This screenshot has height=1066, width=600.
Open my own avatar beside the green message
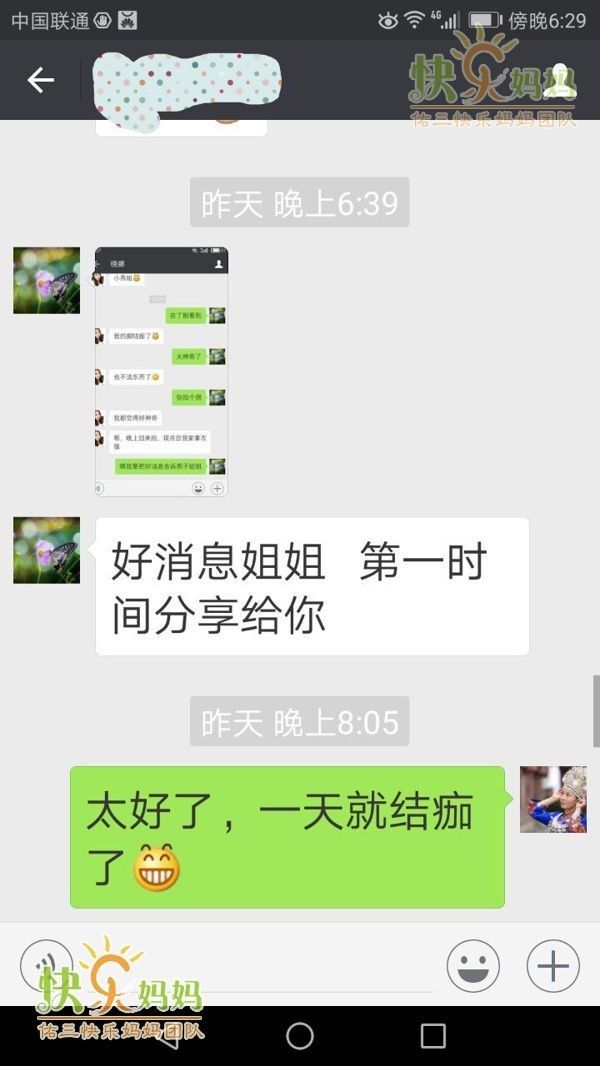[x=553, y=799]
